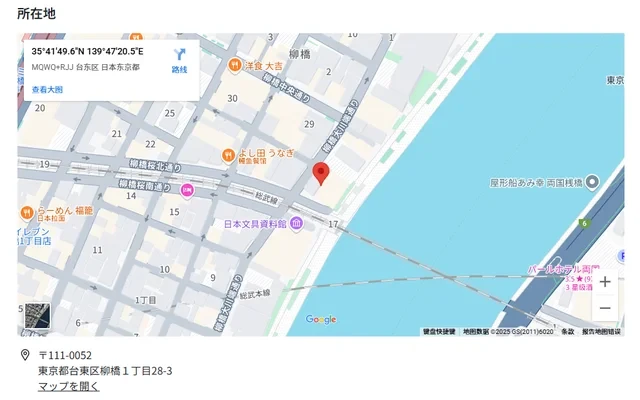Open 键盘快捷键 shortcuts
This screenshot has height=400, width=640.
pyautogui.click(x=438, y=331)
